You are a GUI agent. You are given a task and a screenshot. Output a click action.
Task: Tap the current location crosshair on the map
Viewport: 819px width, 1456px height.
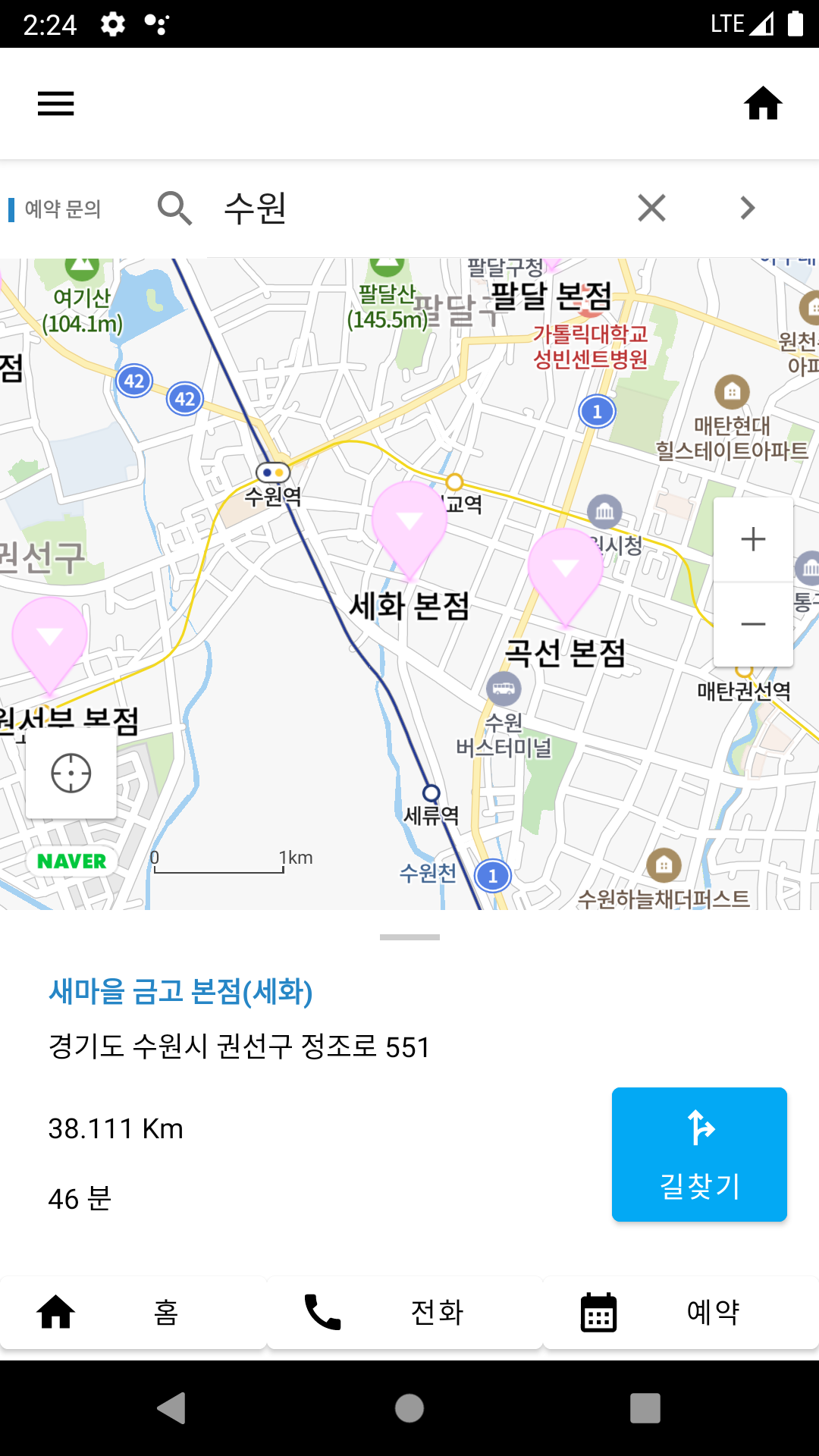click(x=71, y=773)
